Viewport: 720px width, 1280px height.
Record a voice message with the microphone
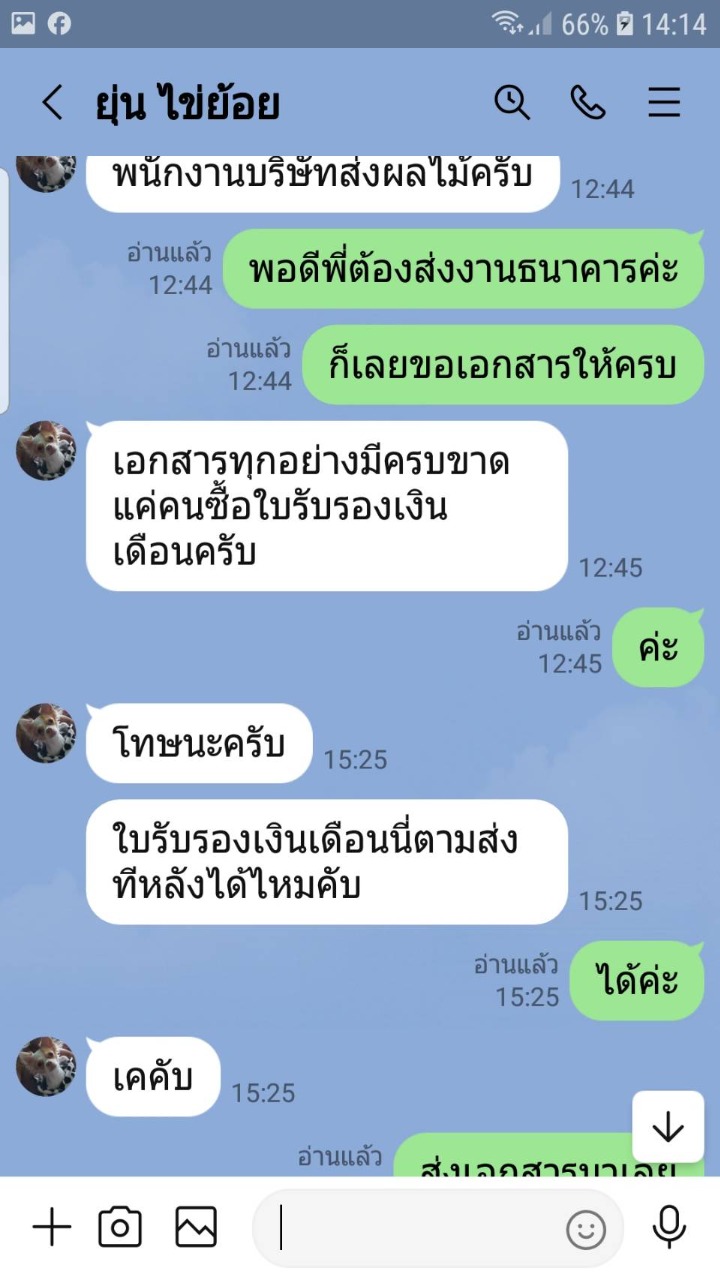[x=668, y=1228]
